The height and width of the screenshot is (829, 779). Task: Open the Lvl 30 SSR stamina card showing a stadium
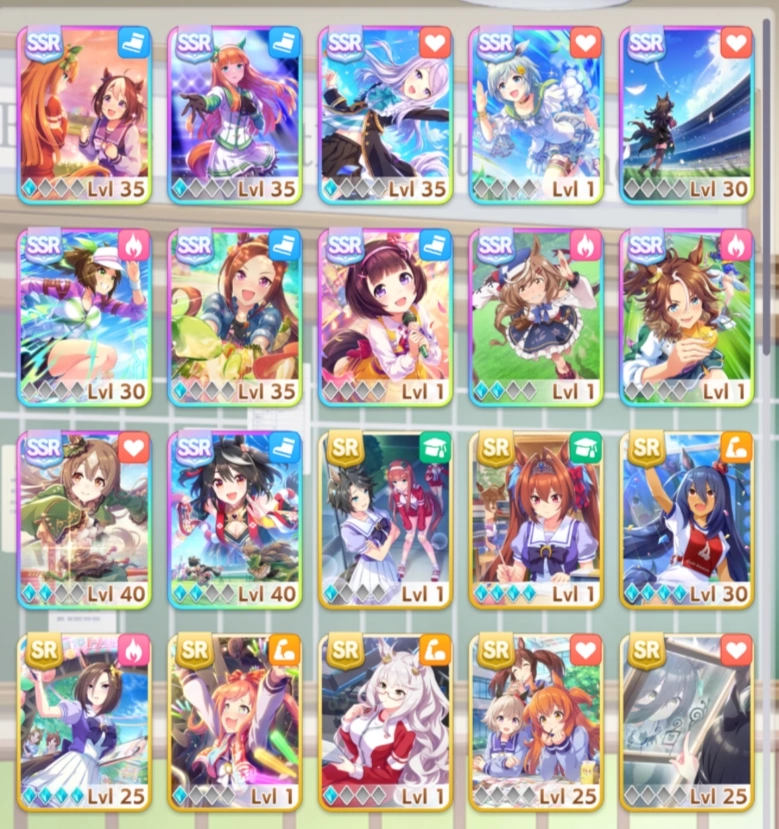tap(686, 115)
